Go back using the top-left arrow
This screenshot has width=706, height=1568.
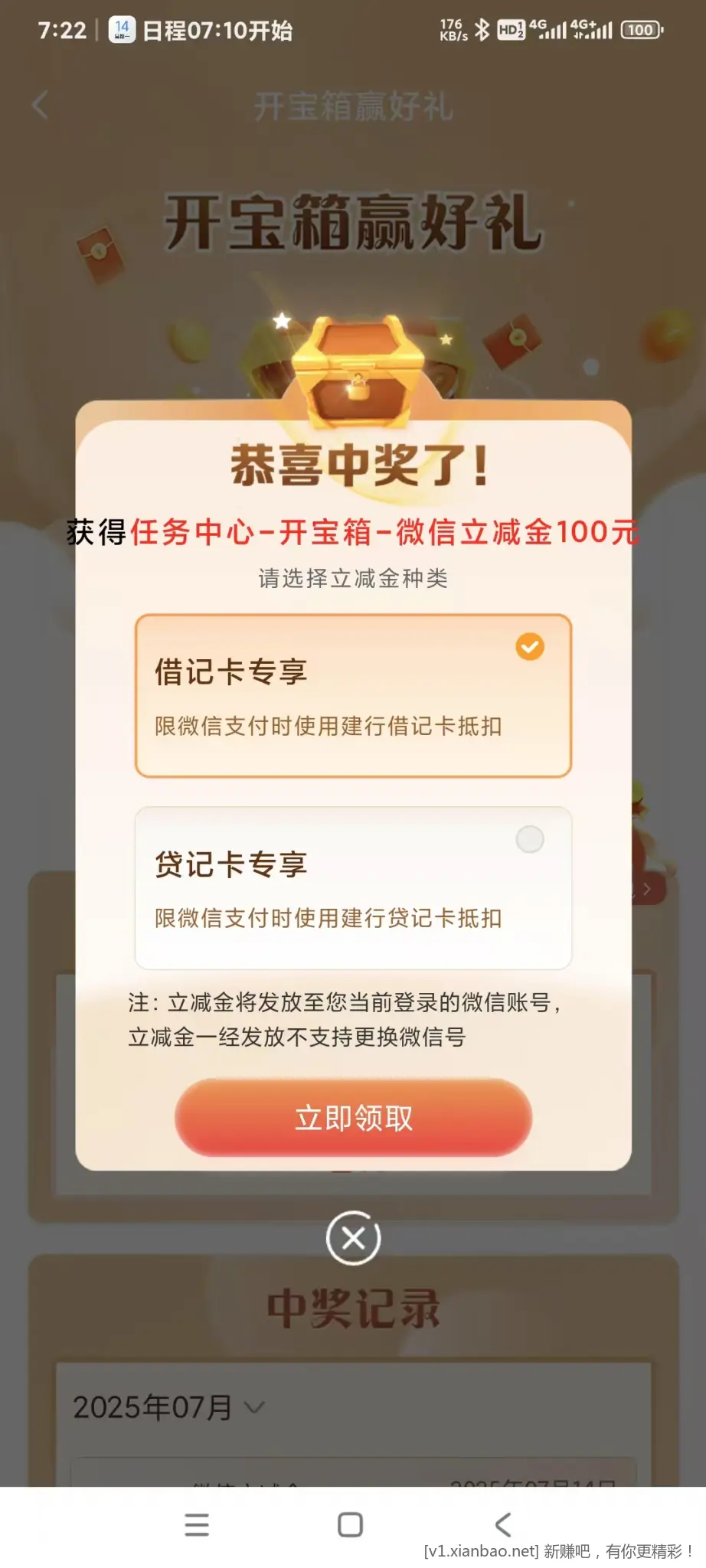pos(41,105)
